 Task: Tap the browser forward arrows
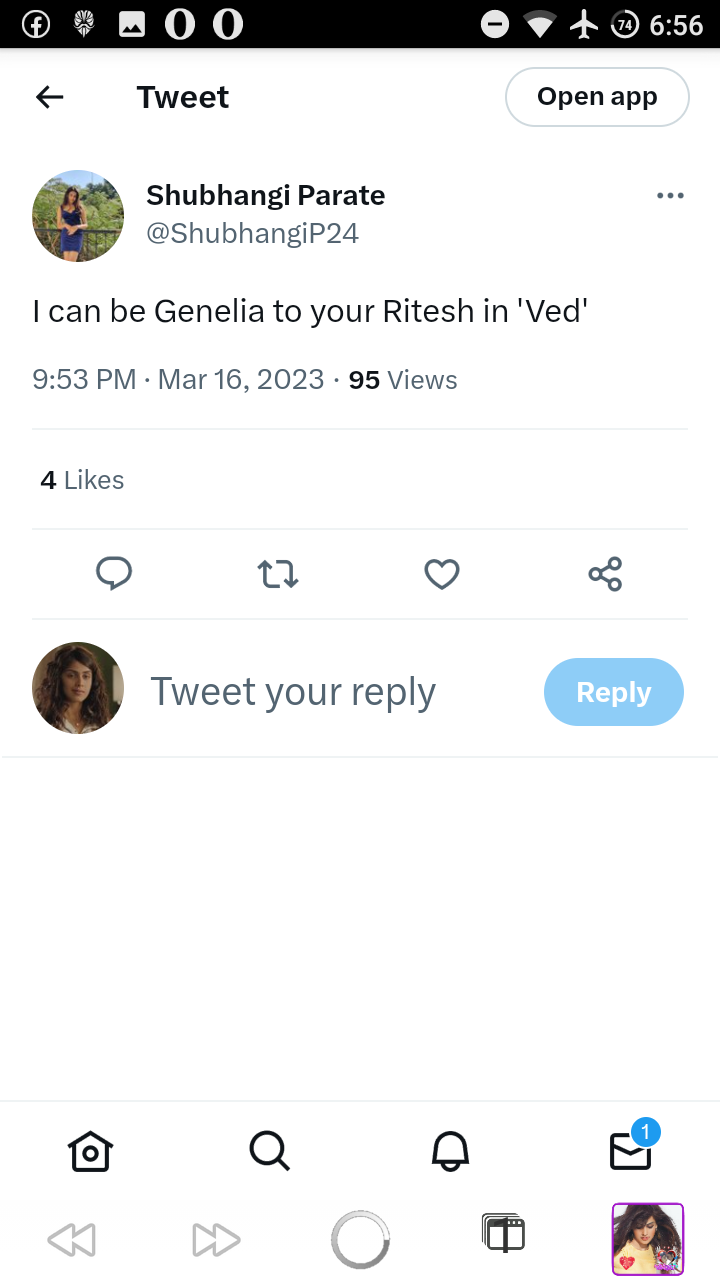pos(216,1240)
